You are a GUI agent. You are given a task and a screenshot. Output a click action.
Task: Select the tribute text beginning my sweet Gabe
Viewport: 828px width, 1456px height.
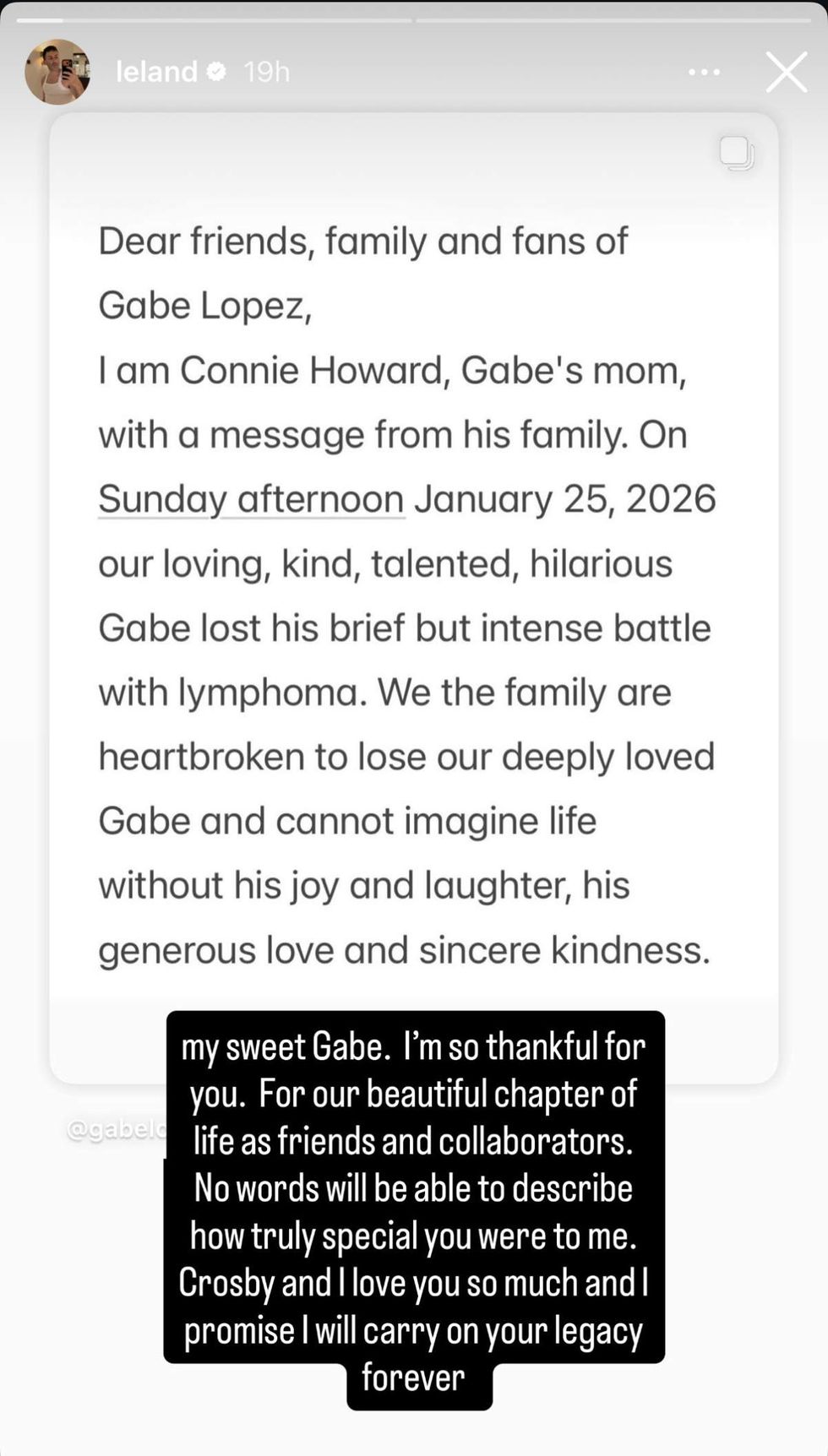click(x=414, y=1047)
